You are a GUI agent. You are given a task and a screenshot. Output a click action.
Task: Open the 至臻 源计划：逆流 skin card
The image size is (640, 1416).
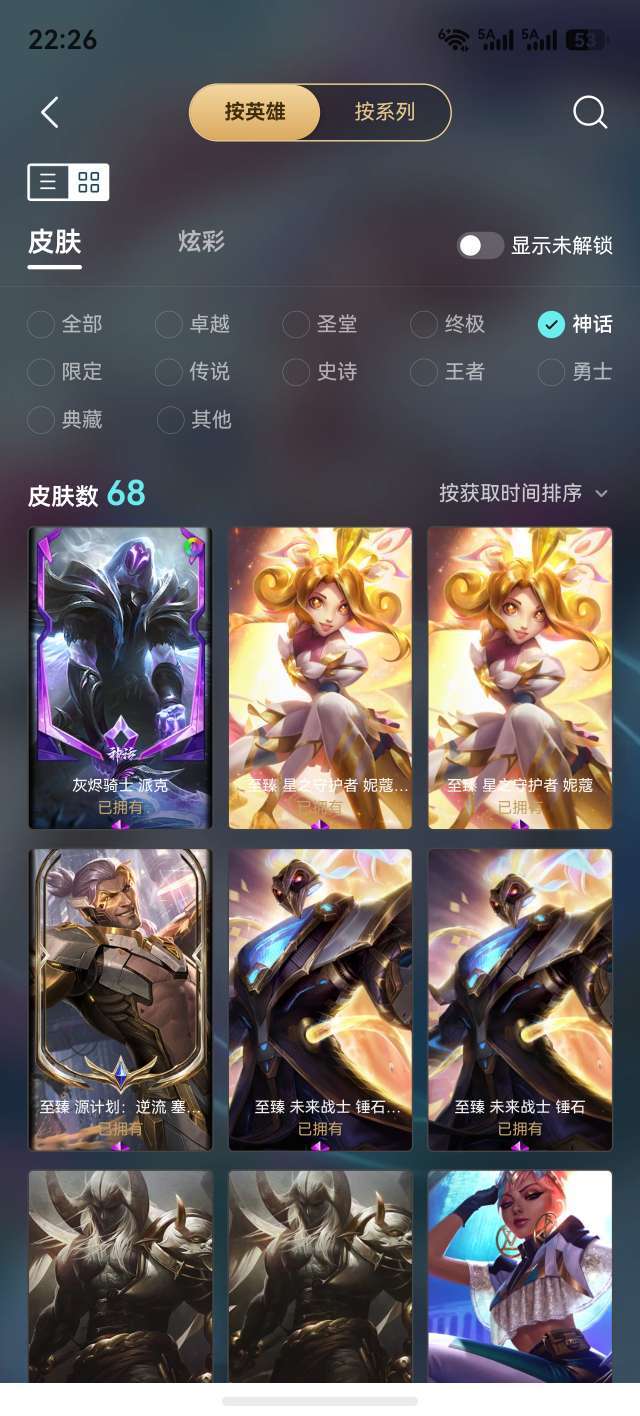pyautogui.click(x=120, y=1000)
